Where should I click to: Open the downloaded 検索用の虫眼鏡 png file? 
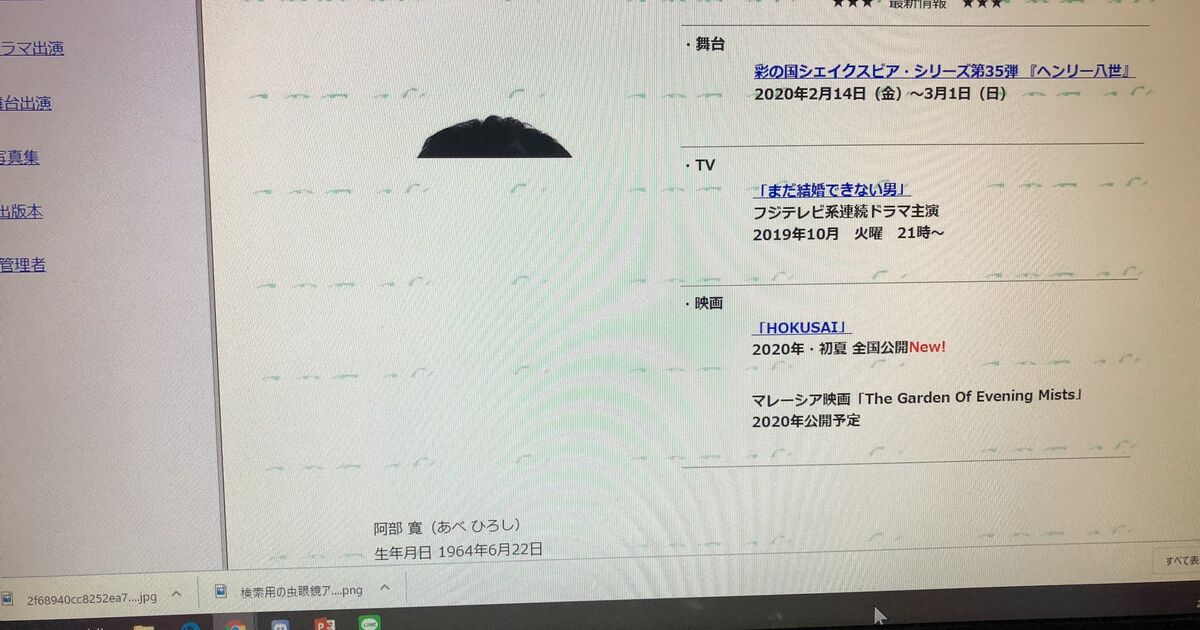[x=300, y=591]
